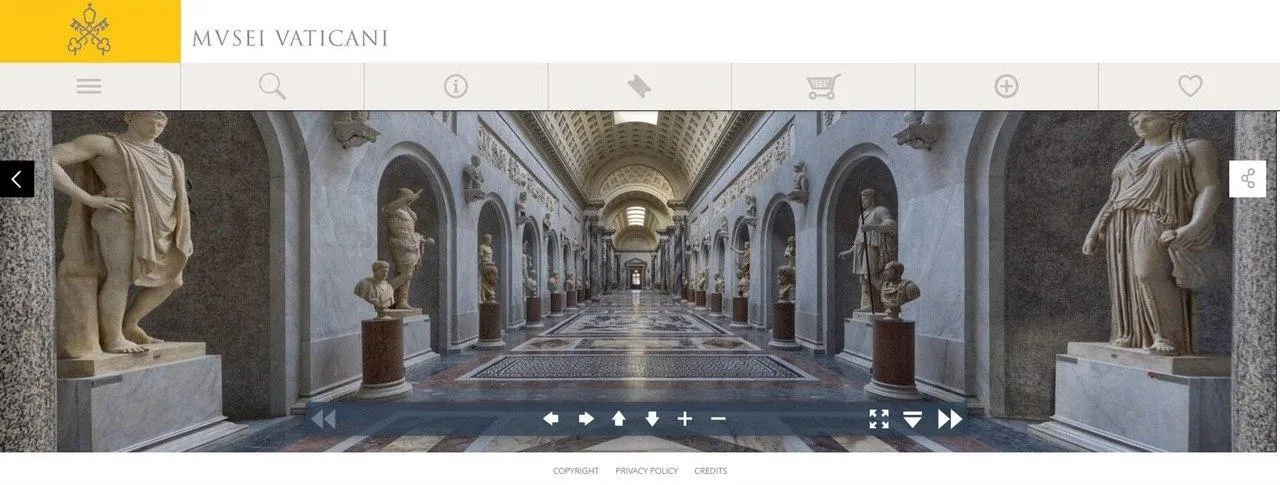Open the shopping cart

pos(823,86)
